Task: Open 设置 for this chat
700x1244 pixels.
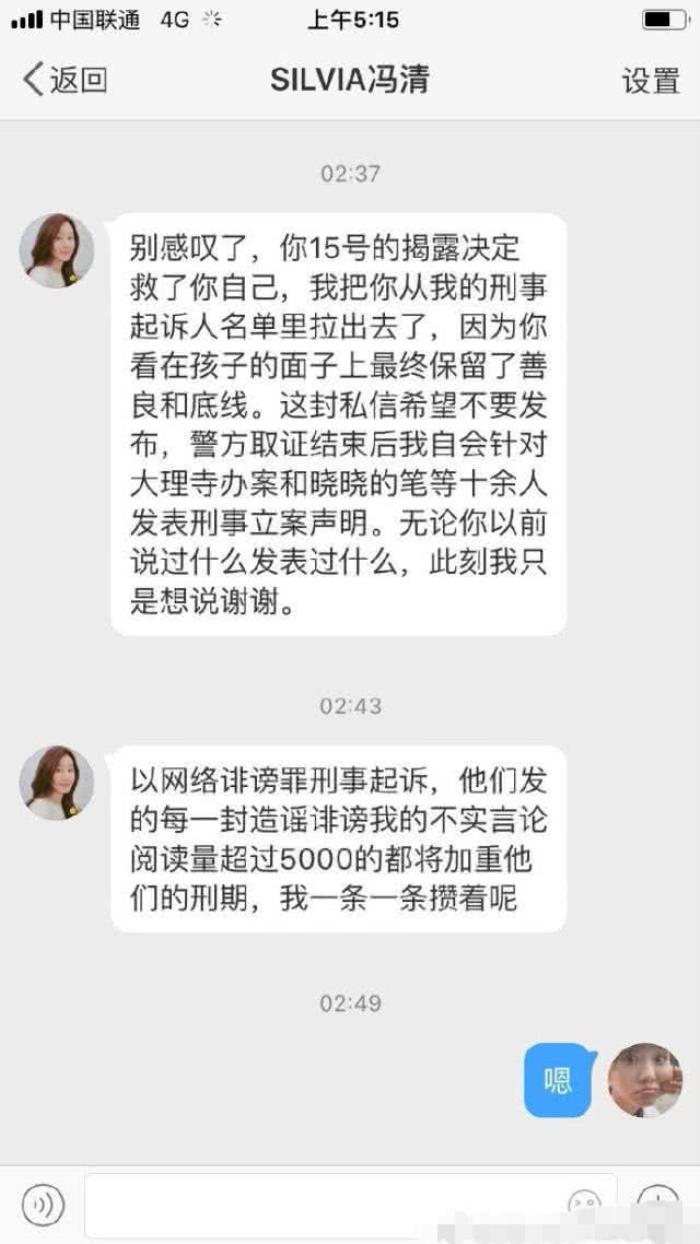Action: [x=650, y=80]
